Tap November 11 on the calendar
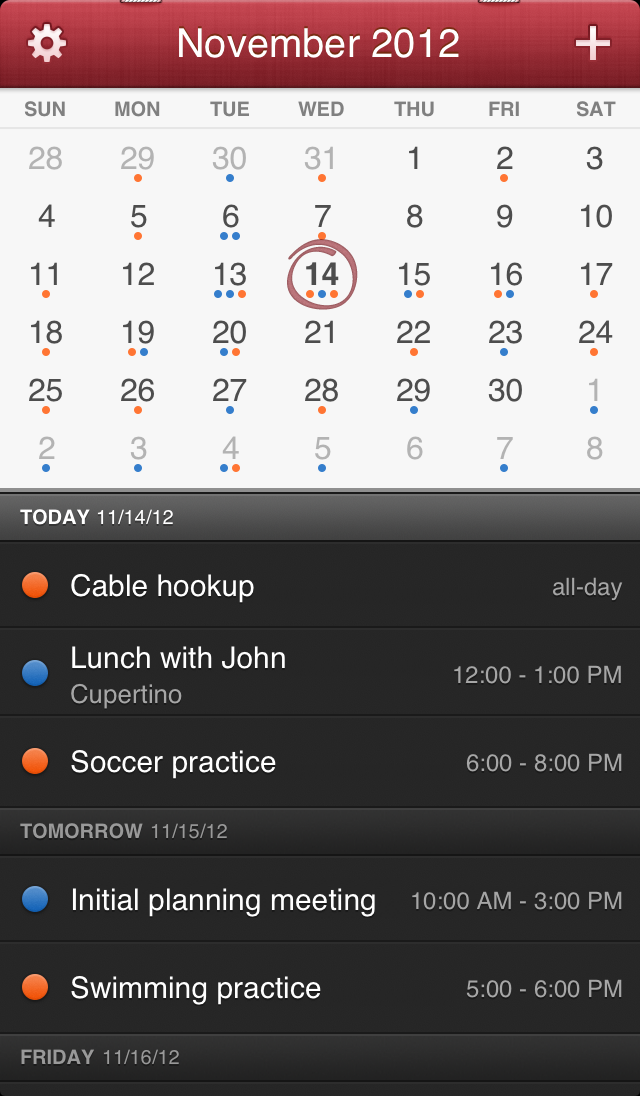Viewport: 640px width, 1096px height. [46, 275]
